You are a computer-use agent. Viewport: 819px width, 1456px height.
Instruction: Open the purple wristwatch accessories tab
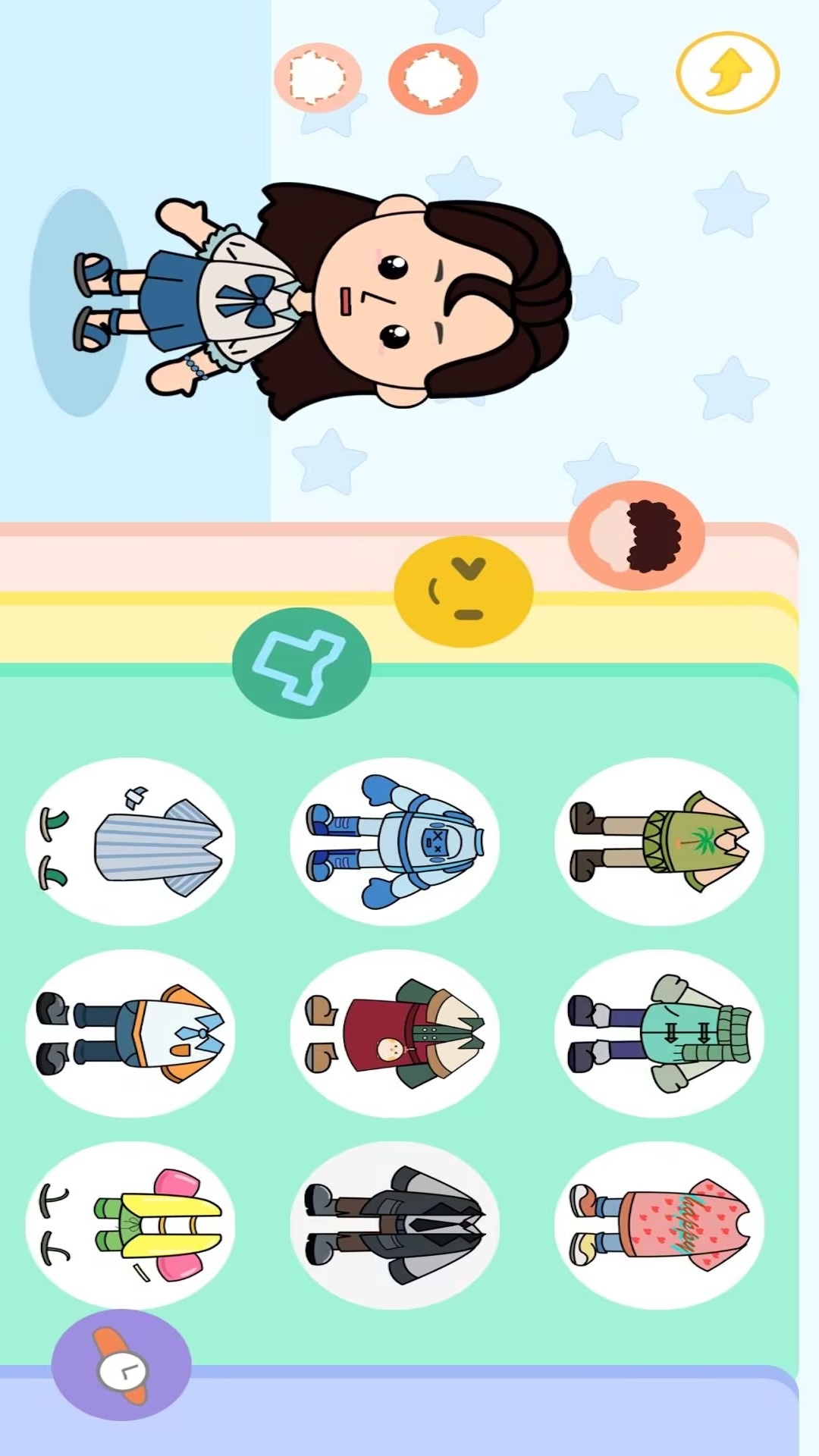(121, 1365)
